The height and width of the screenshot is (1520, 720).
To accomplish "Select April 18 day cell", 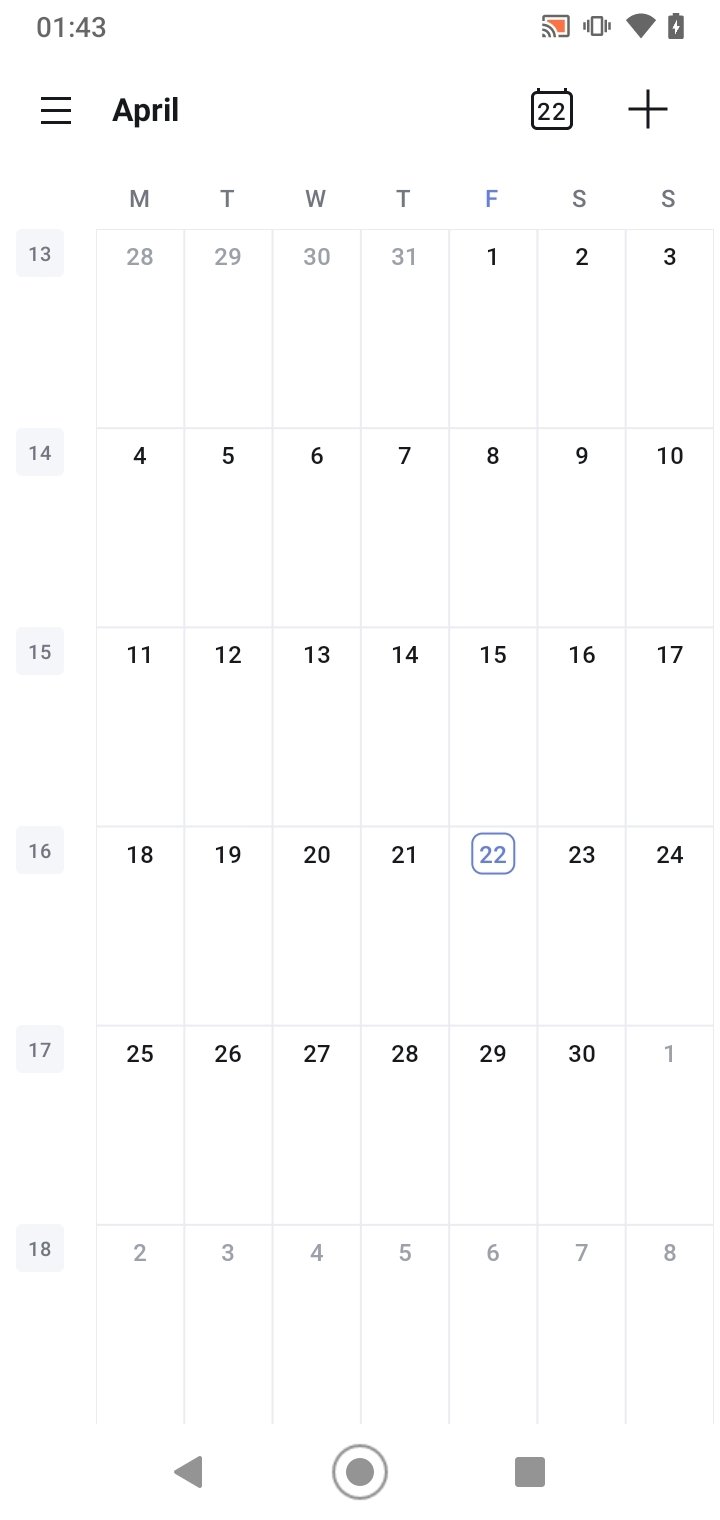I will point(140,926).
